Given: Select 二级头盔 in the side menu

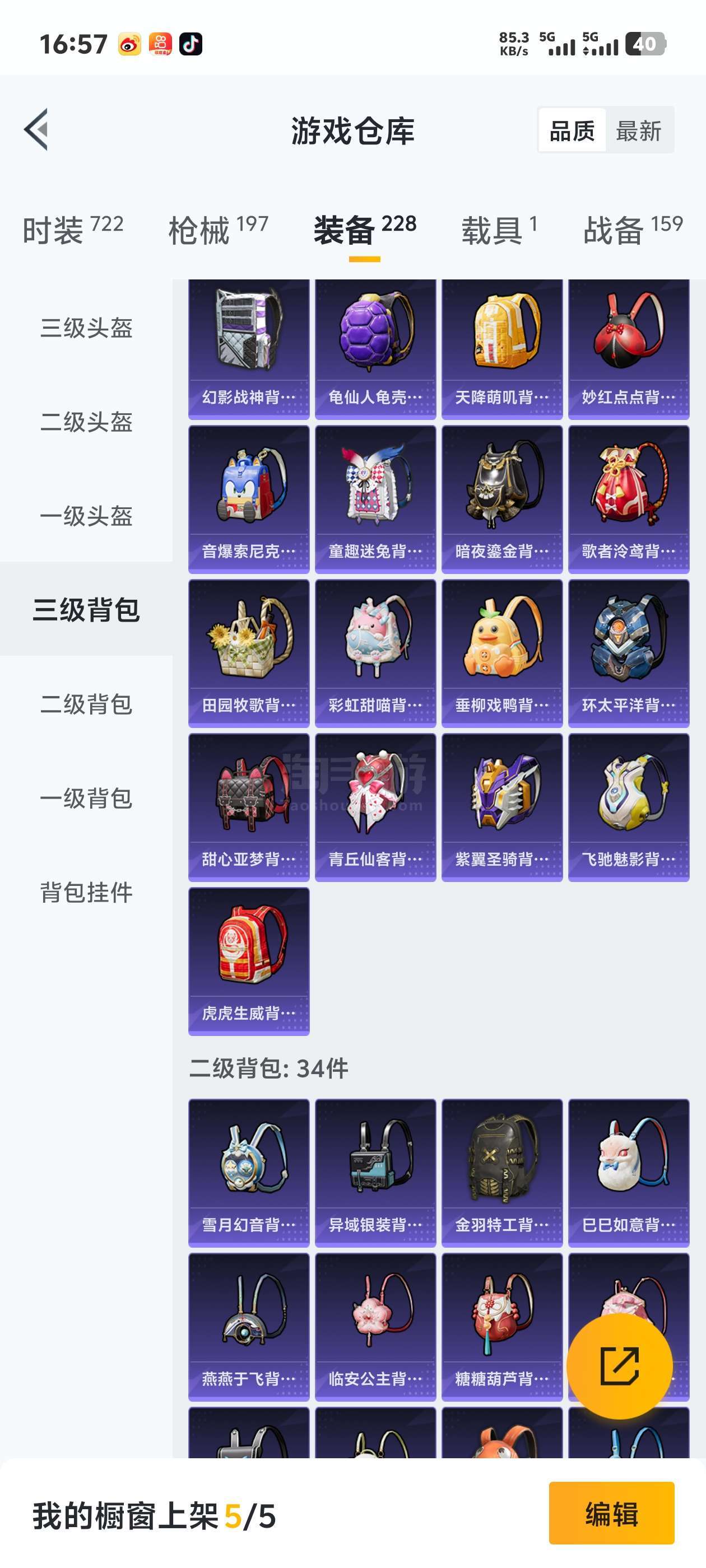Looking at the screenshot, I should click(86, 422).
